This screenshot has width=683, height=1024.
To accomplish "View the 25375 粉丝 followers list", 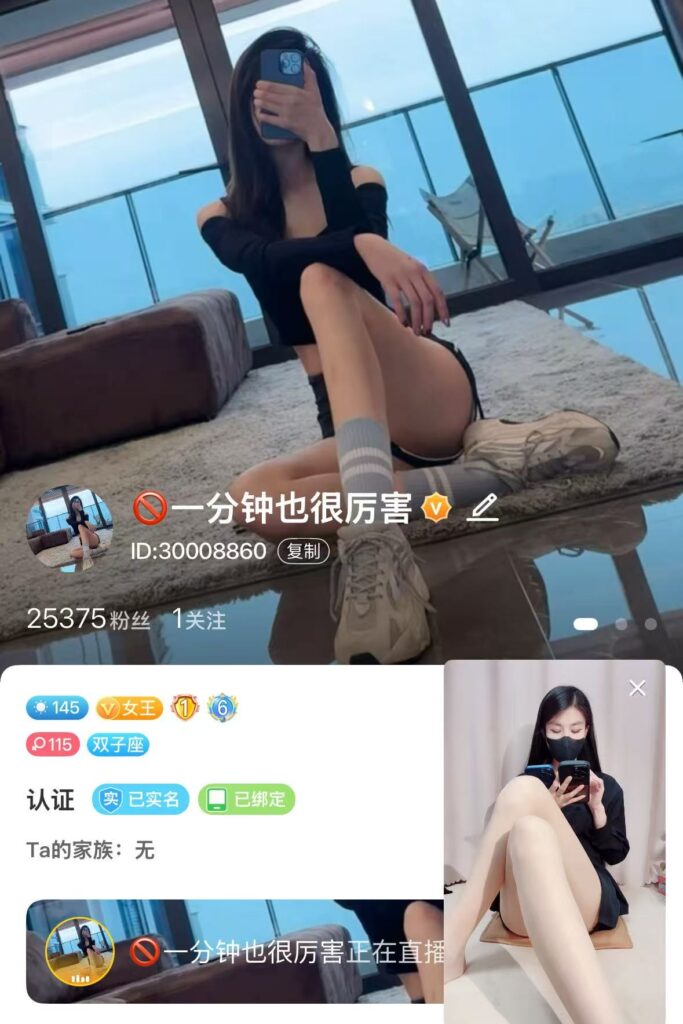I will click(x=88, y=619).
